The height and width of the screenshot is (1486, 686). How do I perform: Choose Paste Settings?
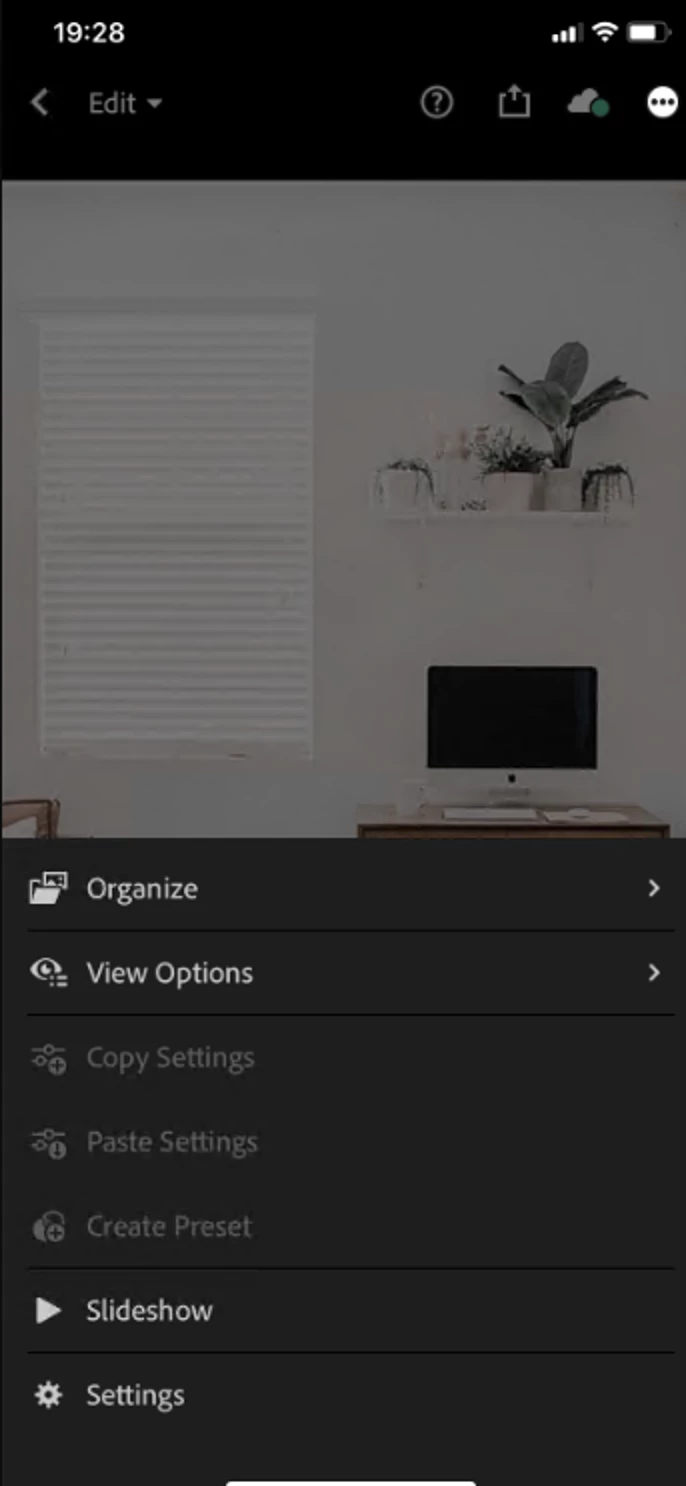point(172,1142)
